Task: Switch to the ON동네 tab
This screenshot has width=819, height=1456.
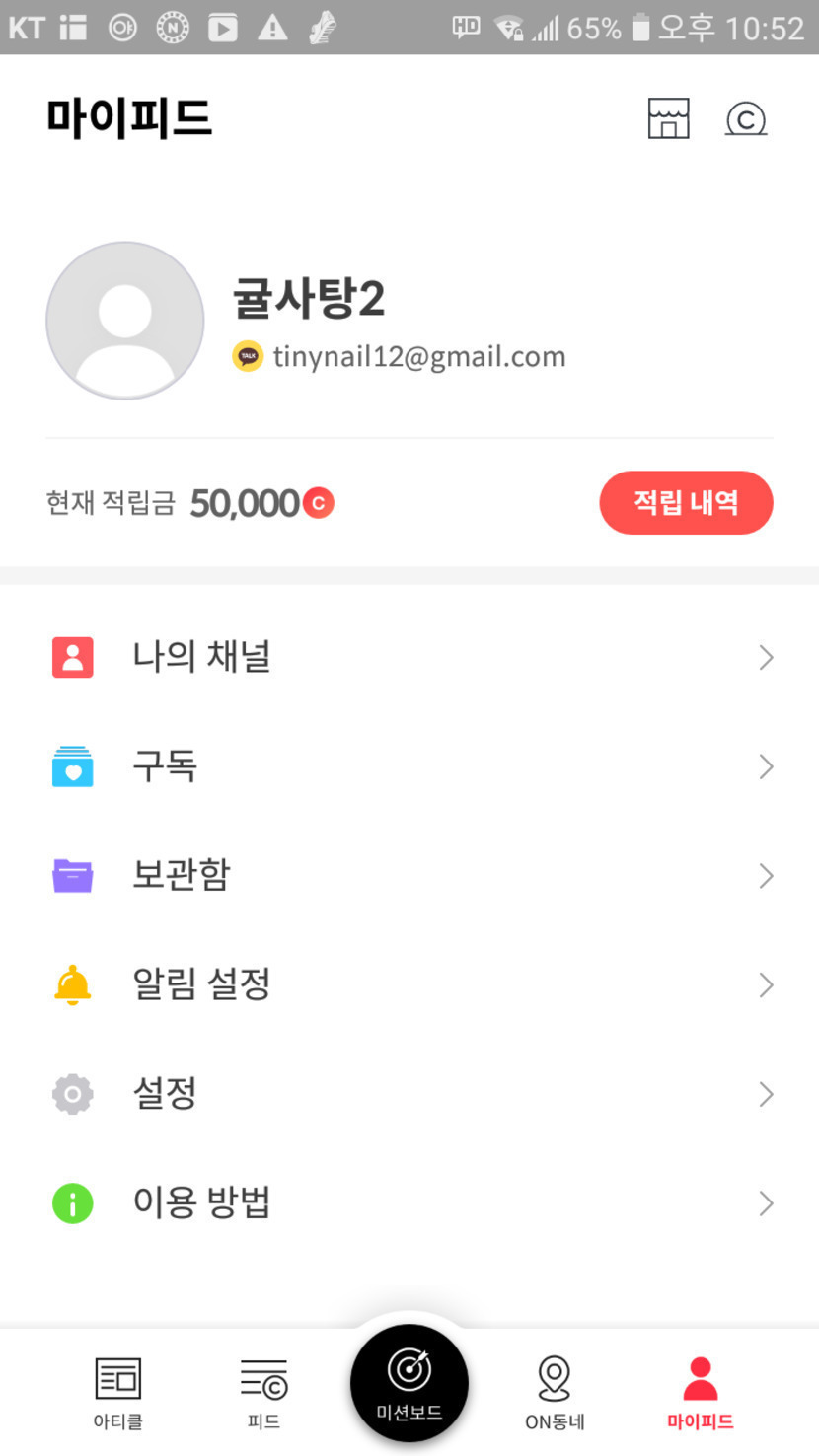Action: point(555,1392)
